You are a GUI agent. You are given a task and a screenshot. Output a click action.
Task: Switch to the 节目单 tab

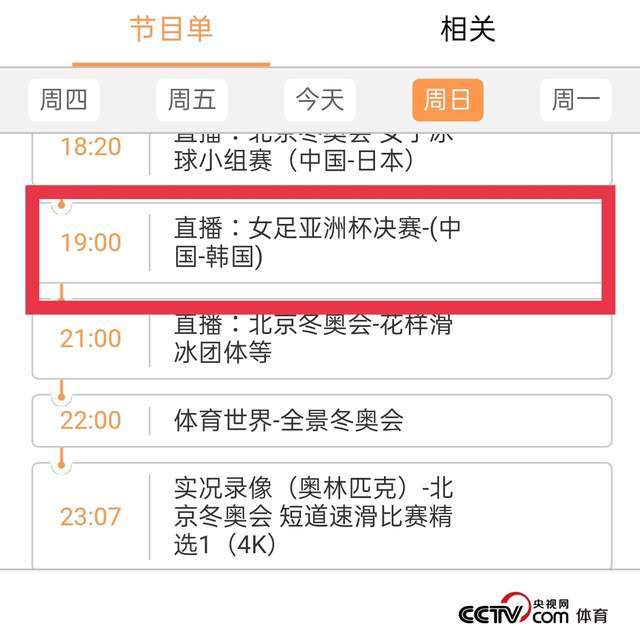171,29
